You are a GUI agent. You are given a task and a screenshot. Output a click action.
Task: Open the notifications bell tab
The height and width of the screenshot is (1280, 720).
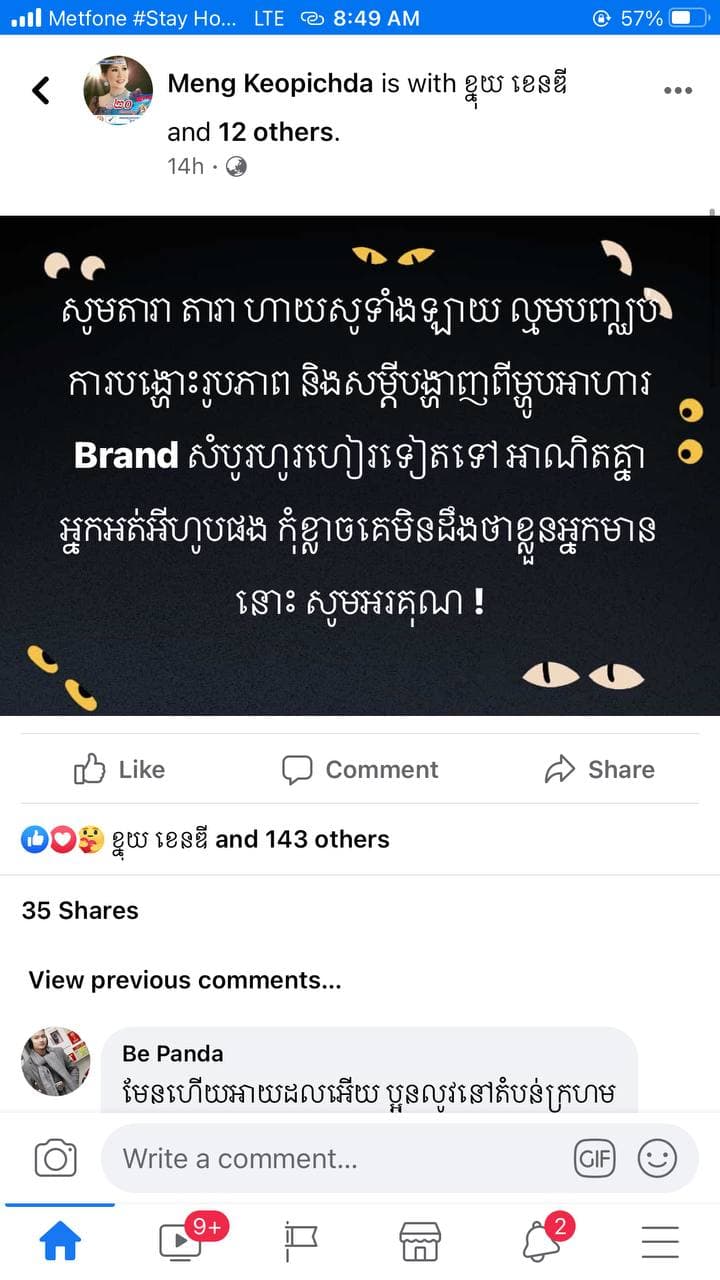(x=540, y=1241)
